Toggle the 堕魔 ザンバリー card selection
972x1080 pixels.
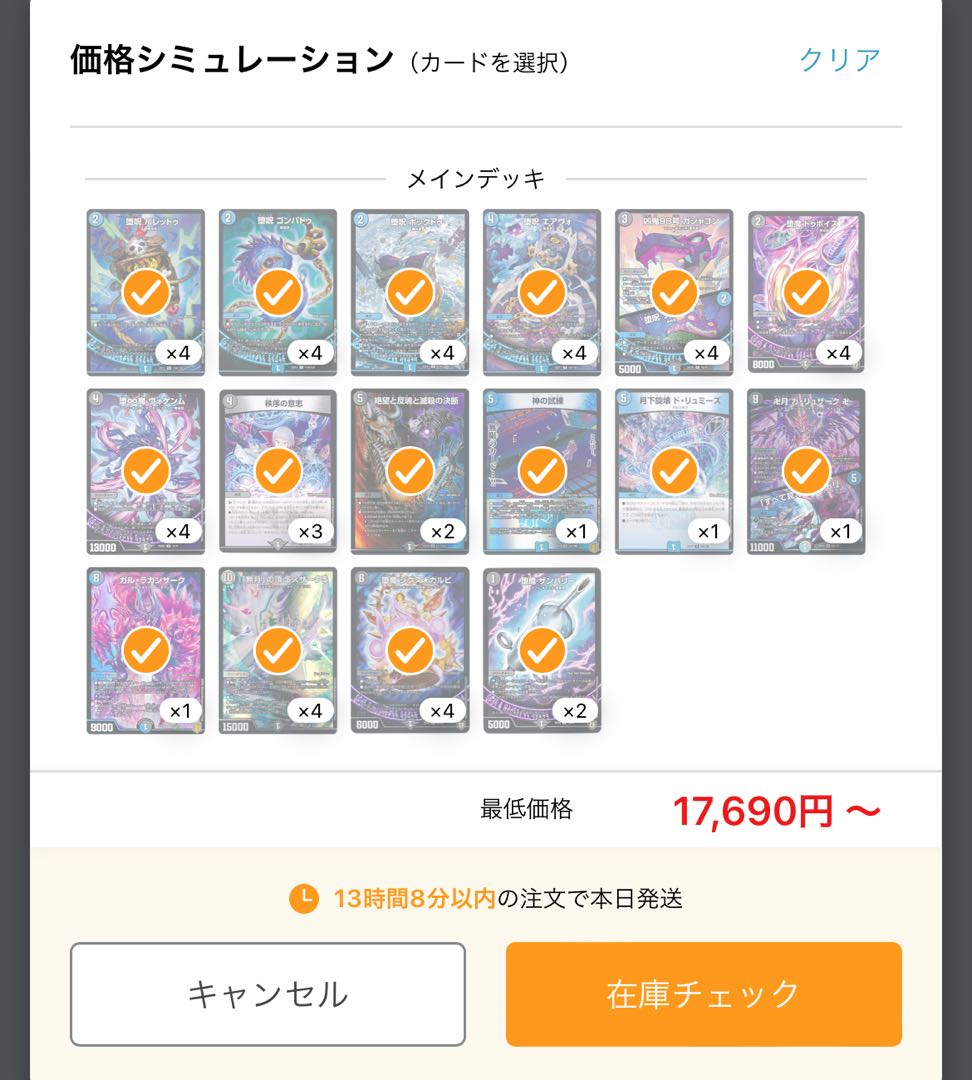(541, 650)
